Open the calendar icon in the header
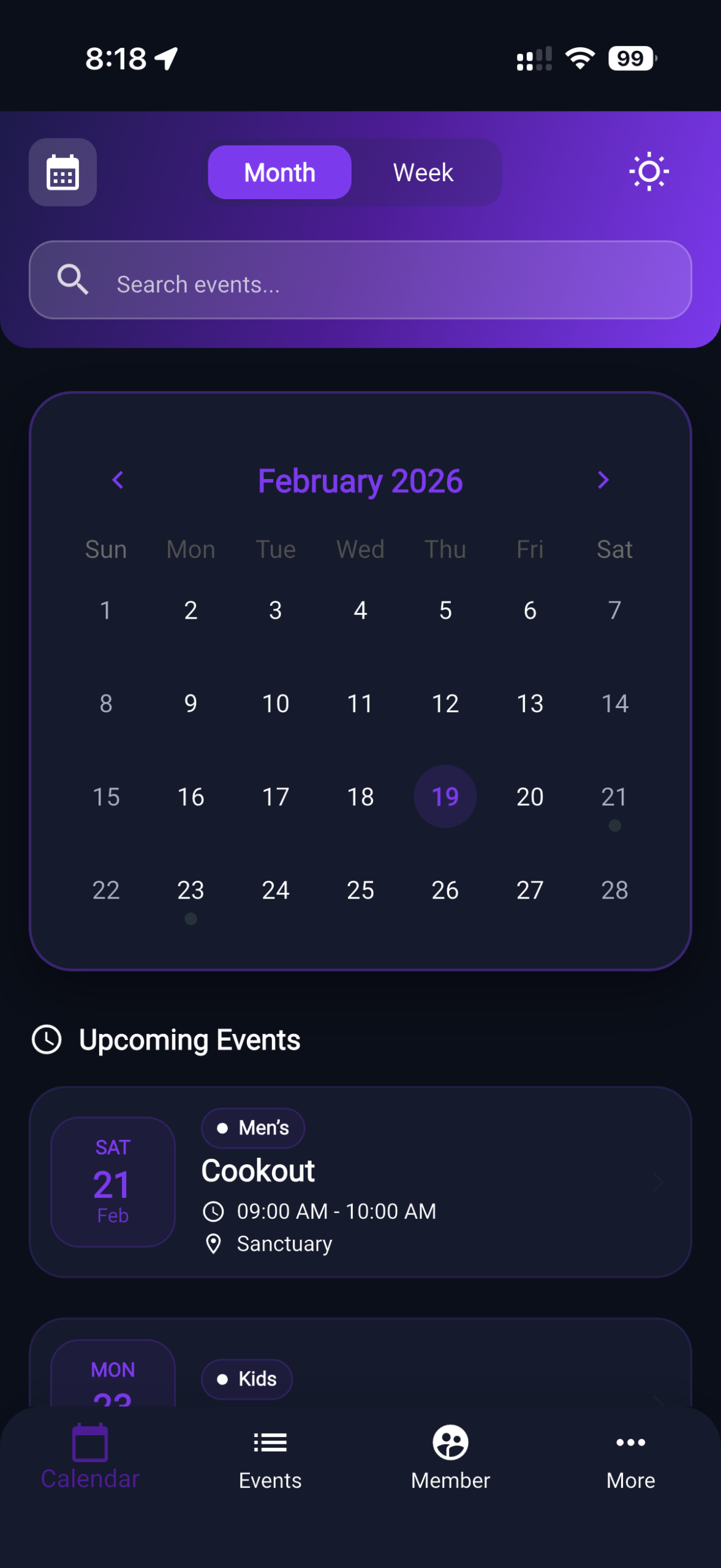The image size is (721, 1568). tap(62, 172)
